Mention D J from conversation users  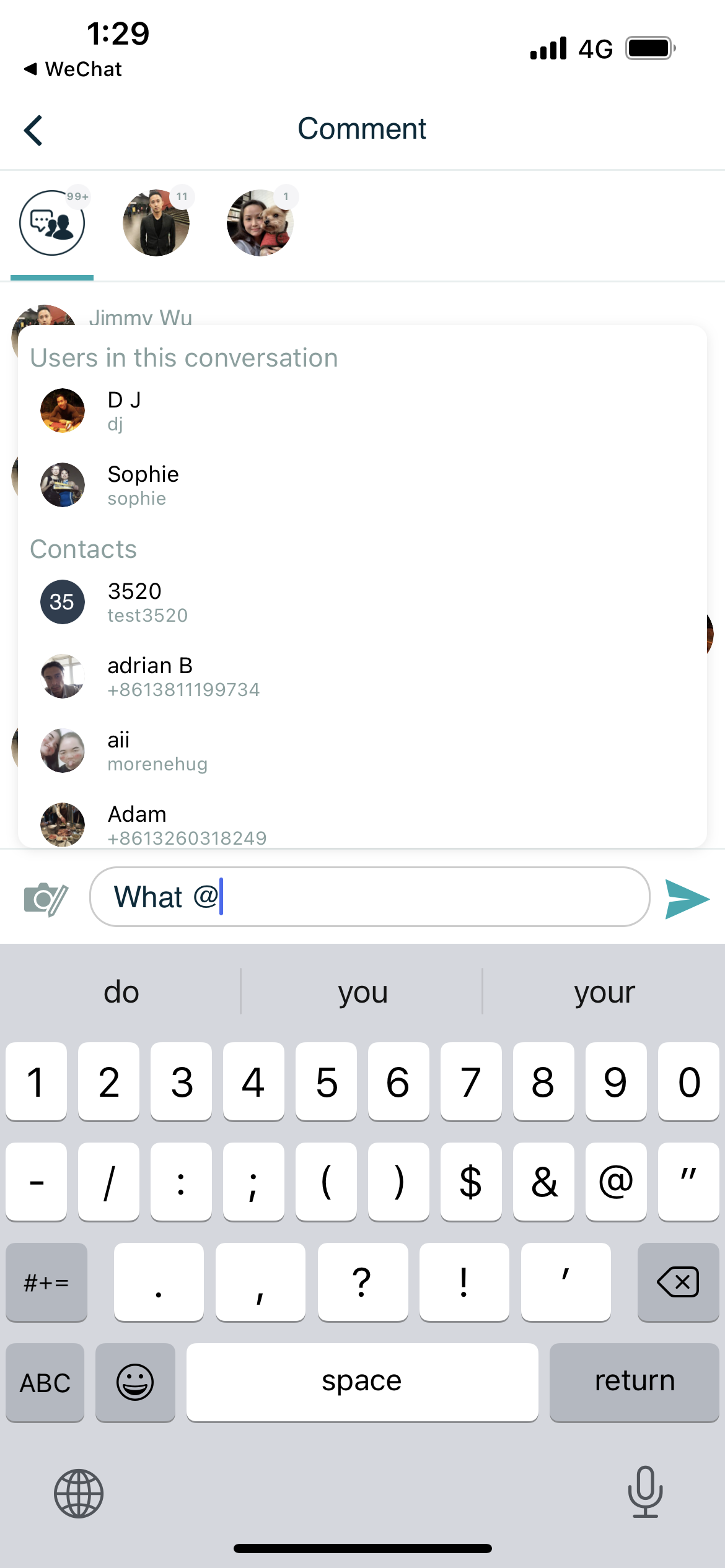pos(124,411)
